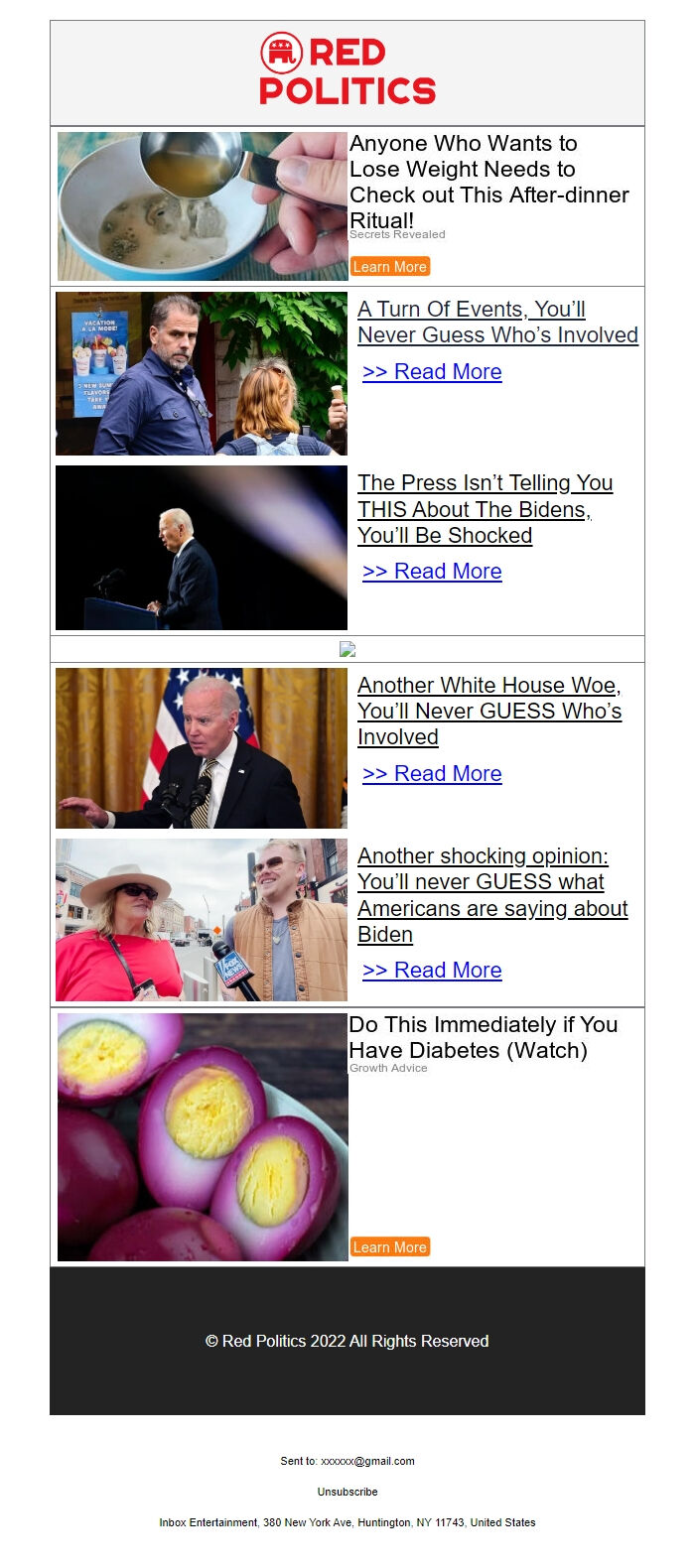Tap Read More under 'A Turn Of Events'

coord(432,372)
